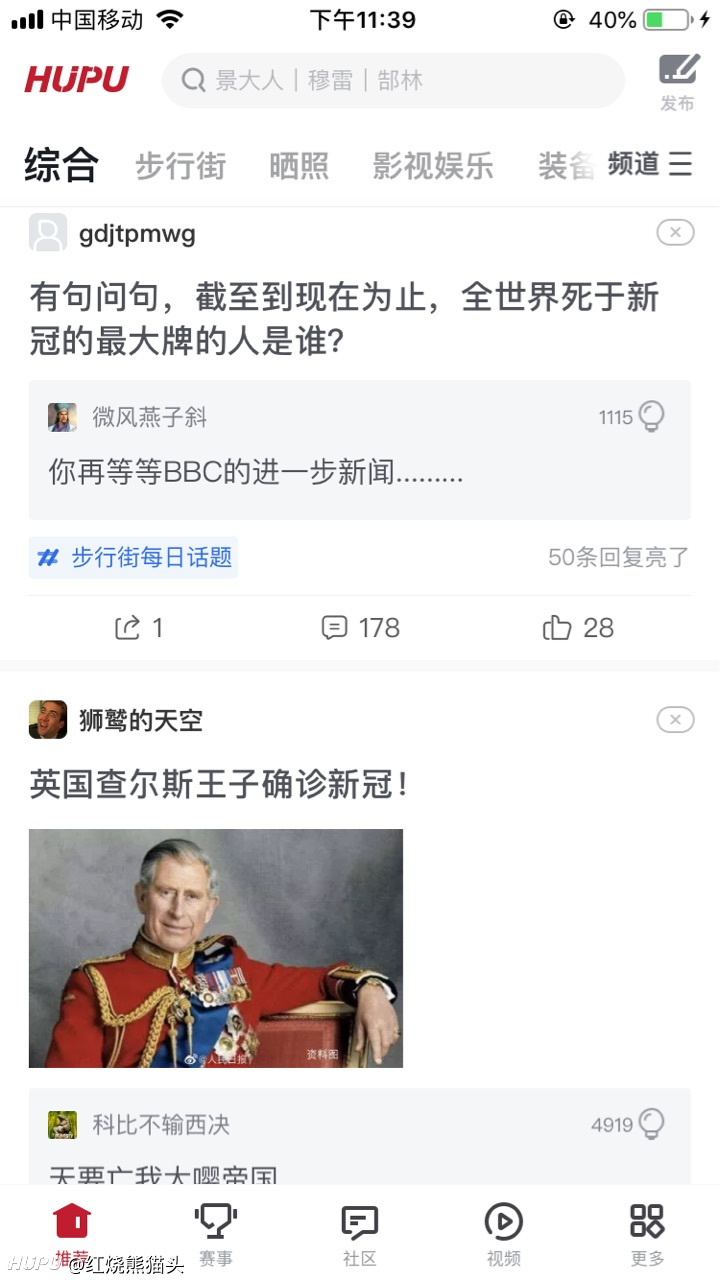Switch to the 步行街 tab
The image size is (720, 1280).
[181, 165]
